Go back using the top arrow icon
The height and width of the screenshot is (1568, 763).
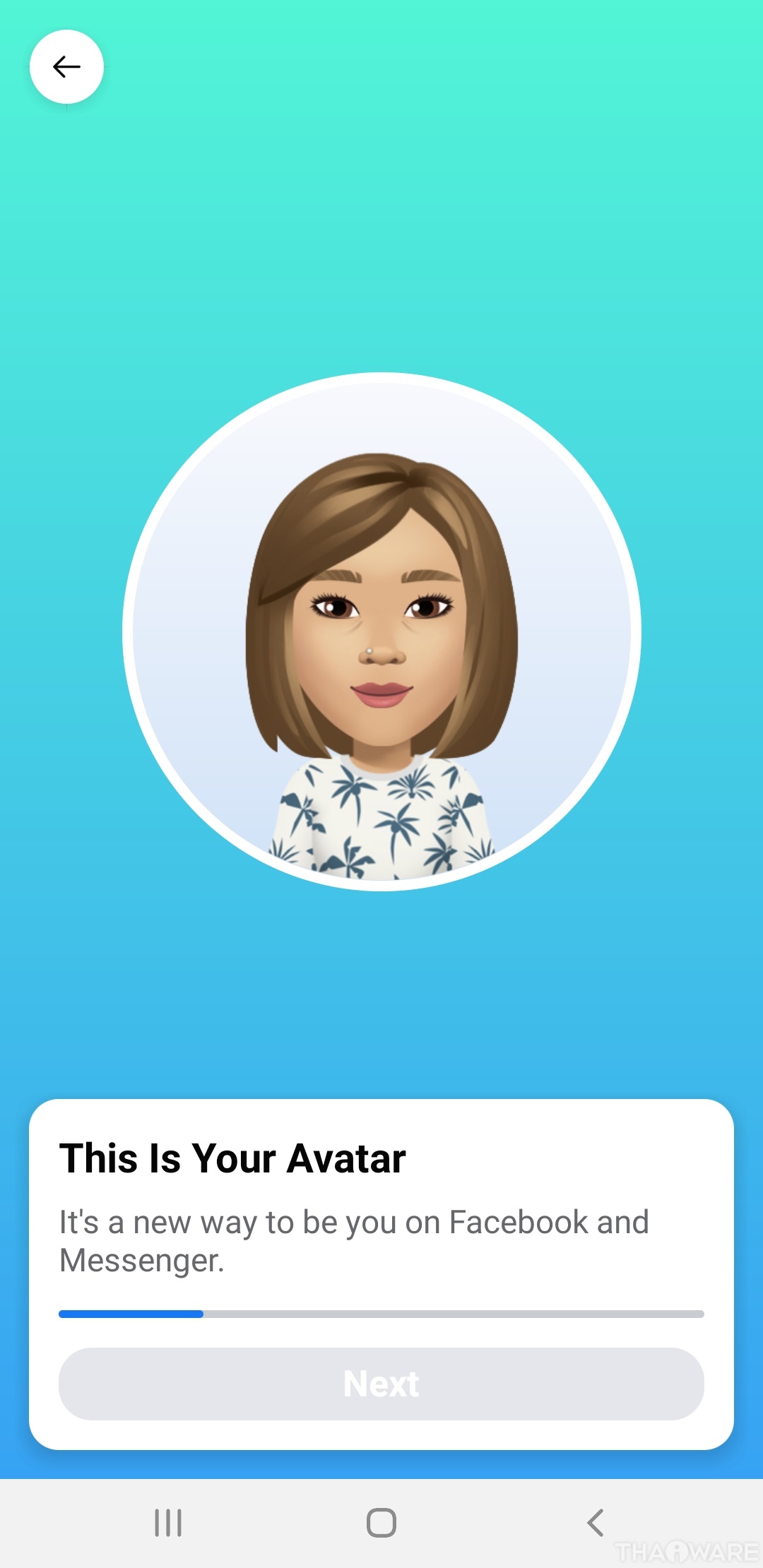point(66,67)
